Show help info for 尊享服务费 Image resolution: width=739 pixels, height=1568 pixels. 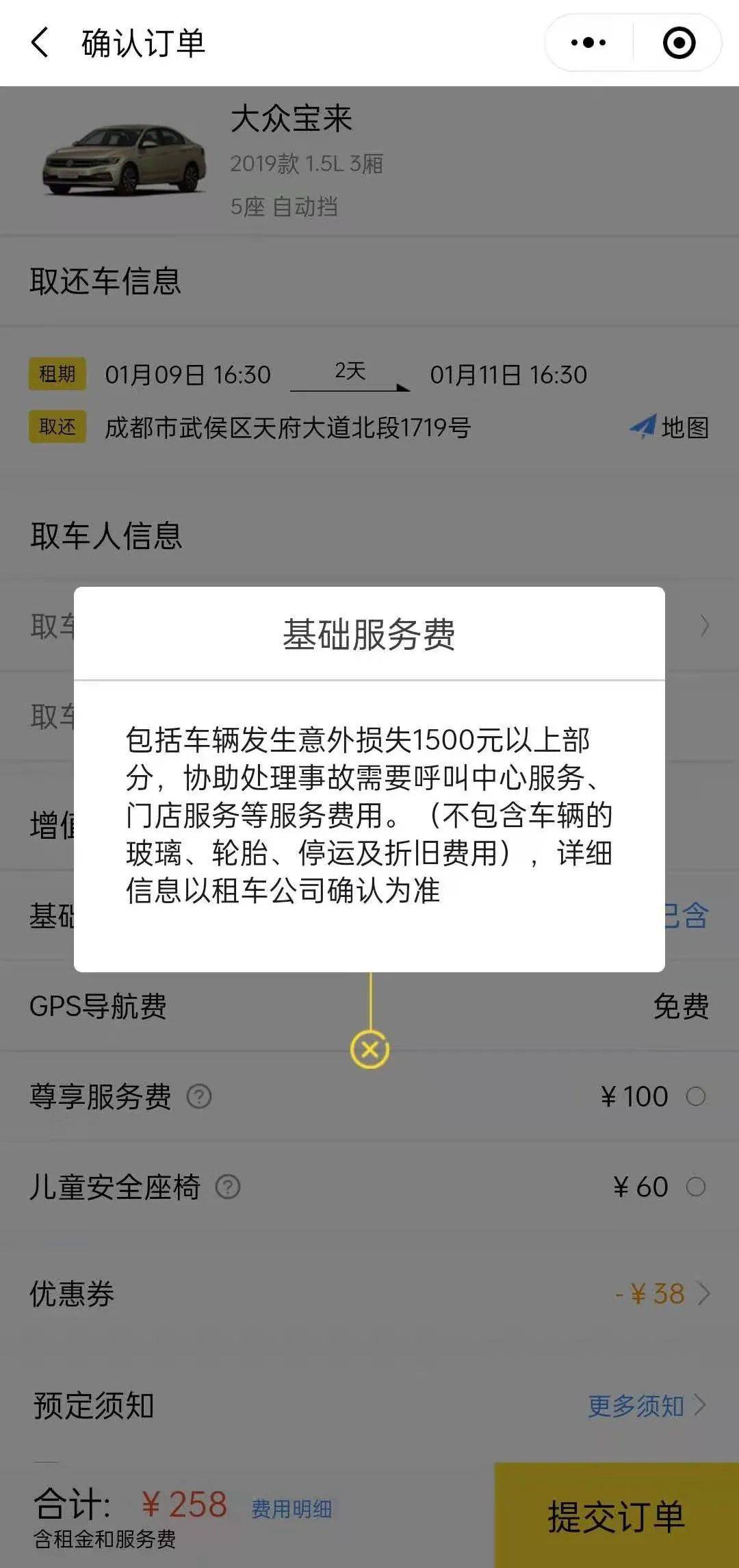[x=199, y=1096]
